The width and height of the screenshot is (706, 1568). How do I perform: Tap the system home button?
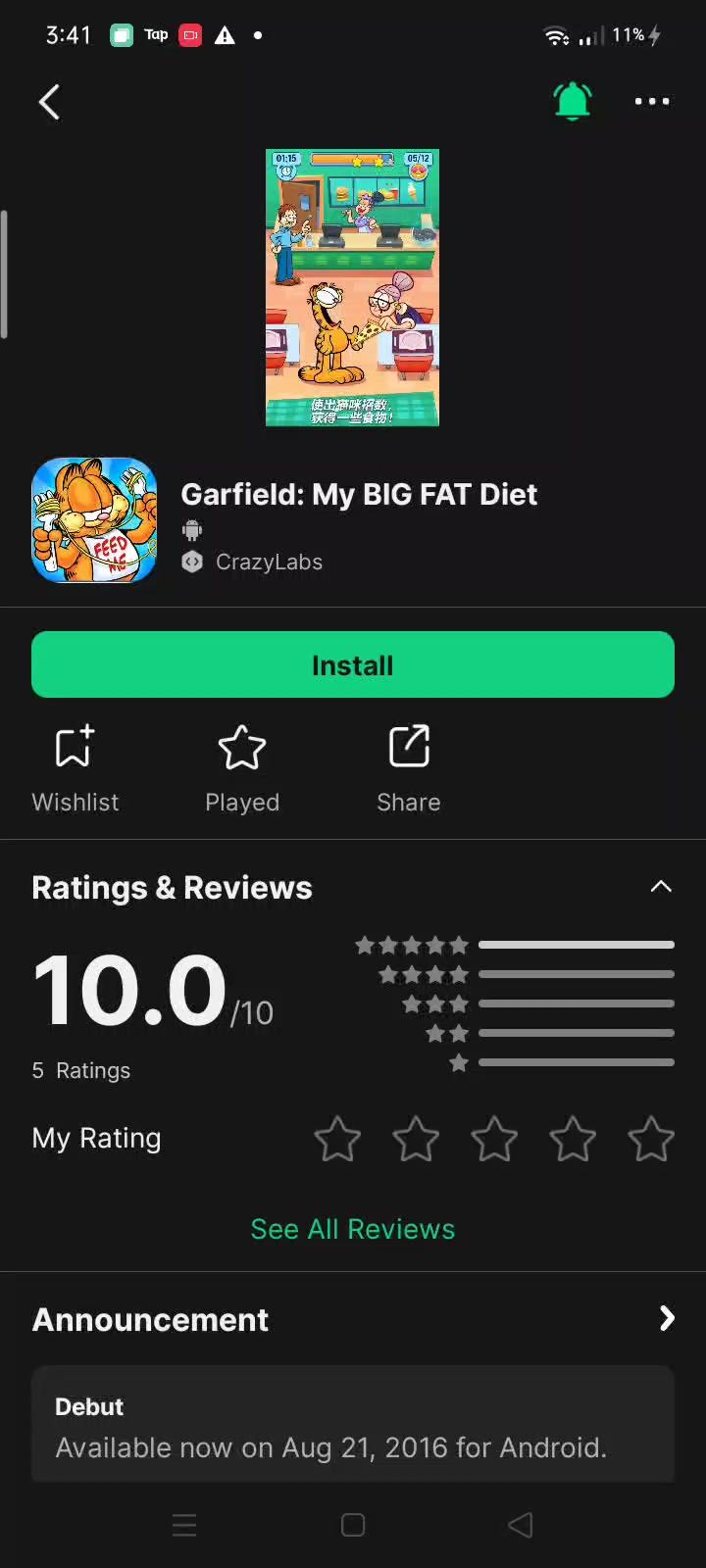click(x=353, y=1525)
